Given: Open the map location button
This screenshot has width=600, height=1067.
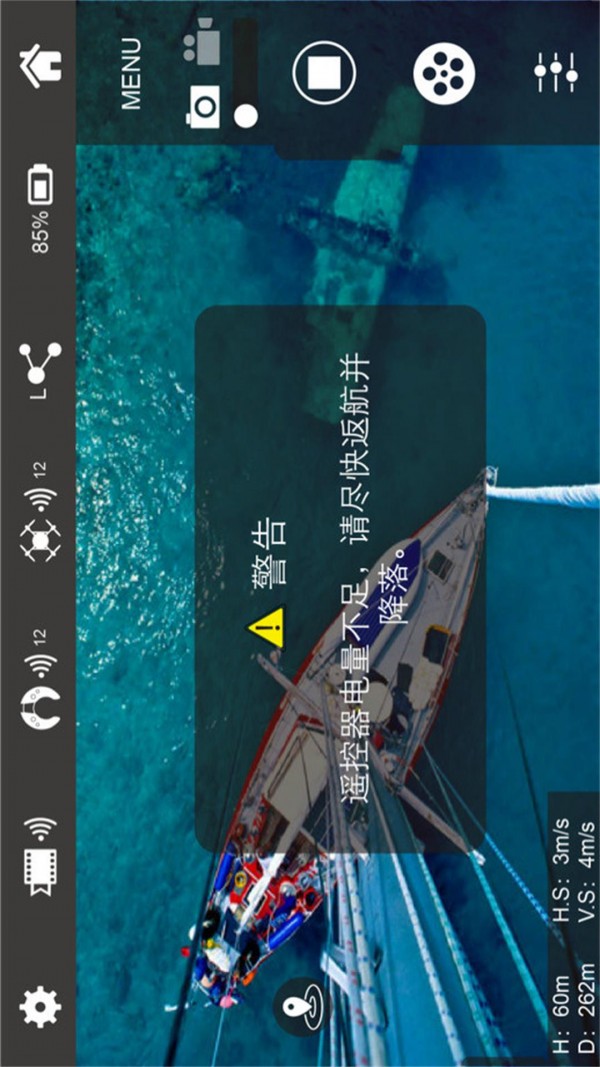Looking at the screenshot, I should [x=301, y=1007].
